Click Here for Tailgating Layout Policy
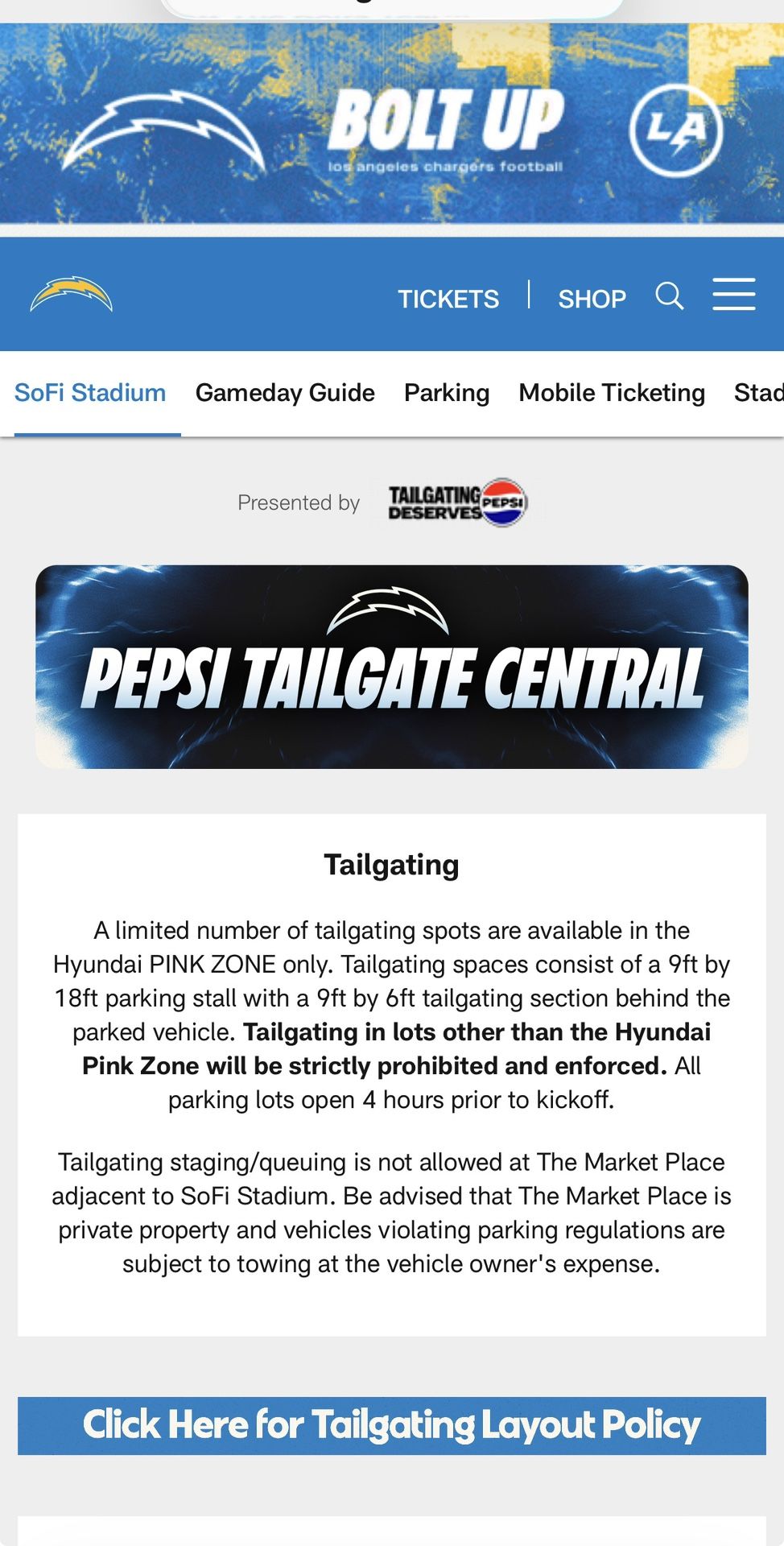 coord(392,1425)
